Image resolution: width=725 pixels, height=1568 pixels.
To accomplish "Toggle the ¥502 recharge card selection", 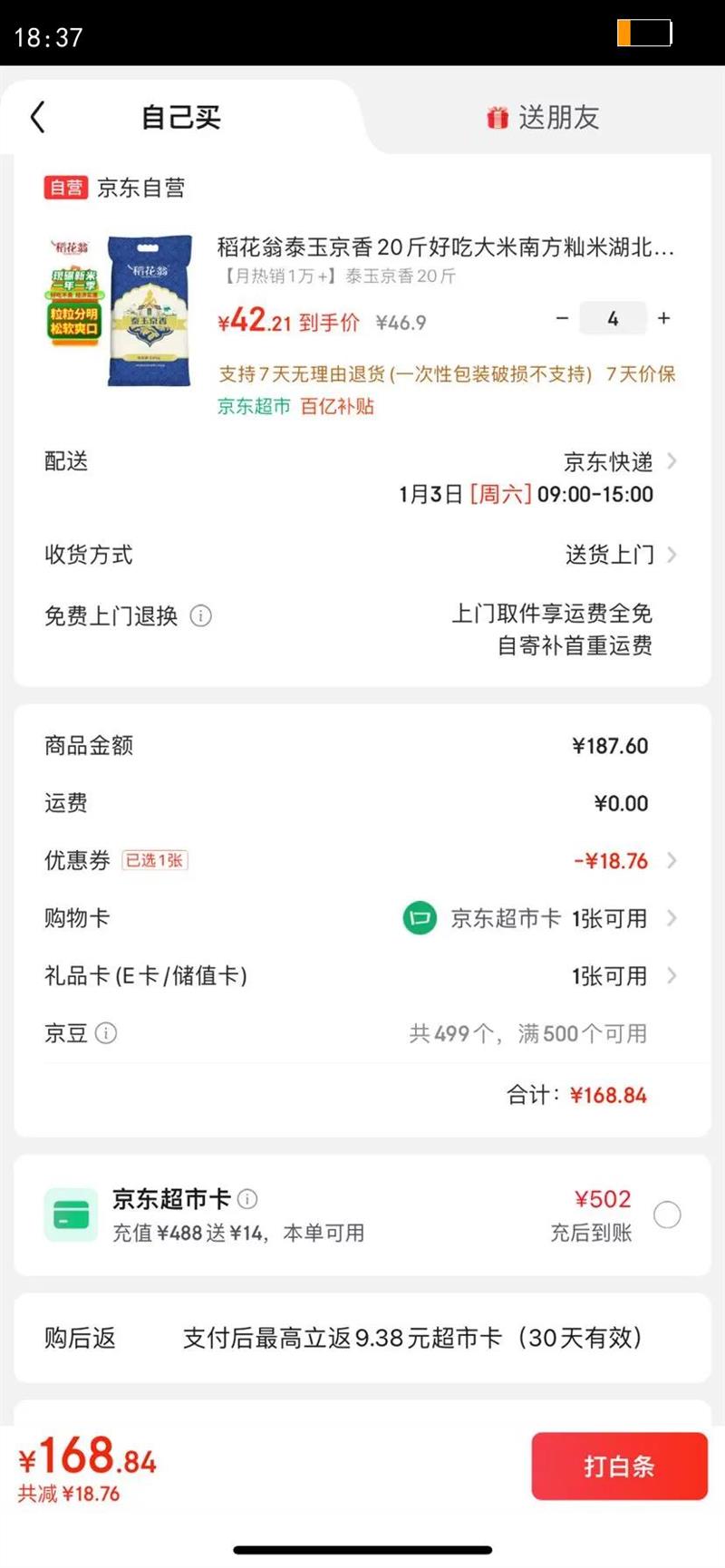I will coord(667,1213).
